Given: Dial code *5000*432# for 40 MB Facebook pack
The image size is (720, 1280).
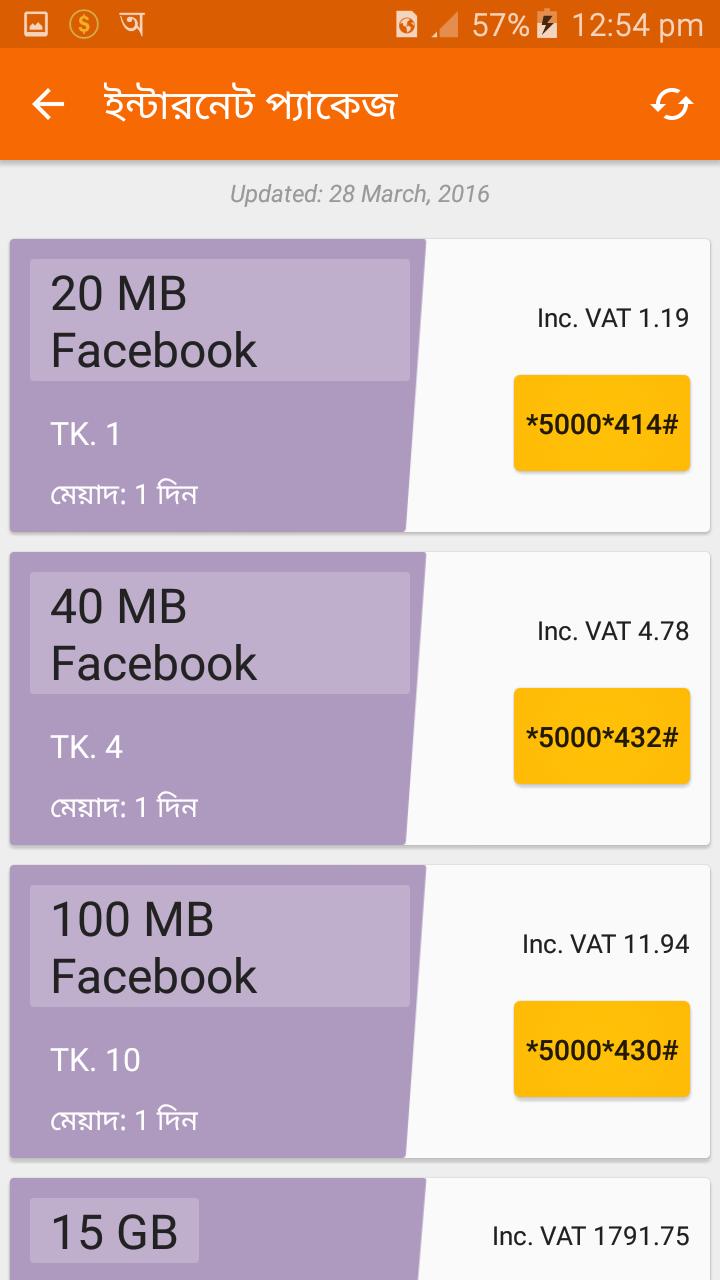Looking at the screenshot, I should 601,735.
